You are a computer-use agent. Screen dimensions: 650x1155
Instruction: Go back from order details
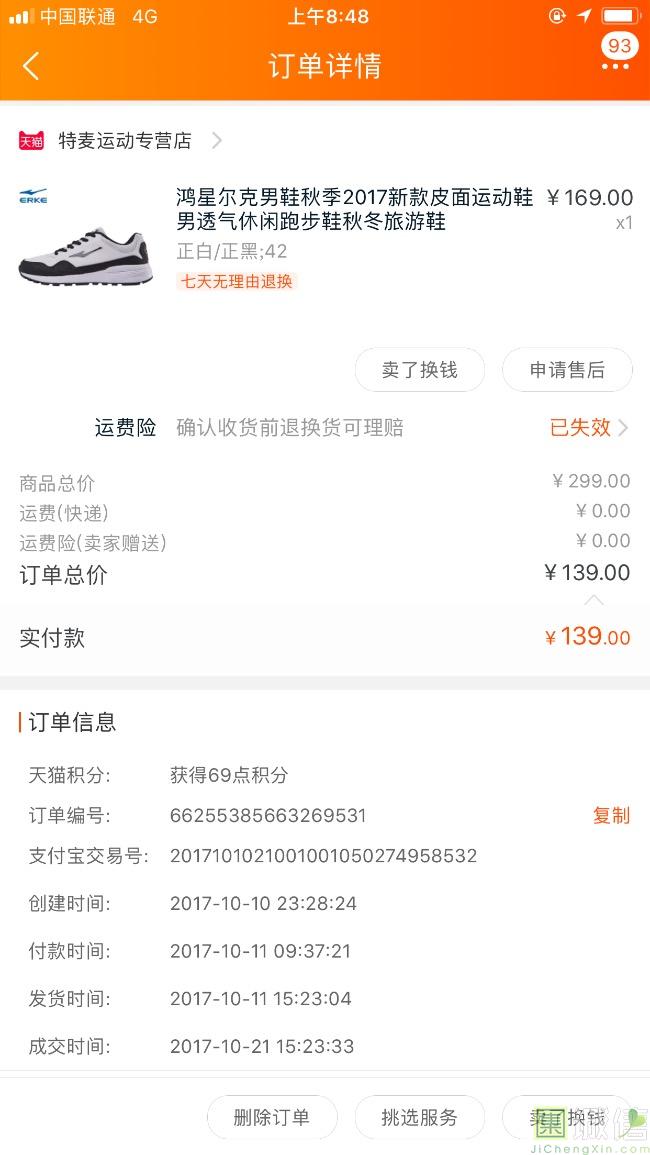[x=31, y=67]
